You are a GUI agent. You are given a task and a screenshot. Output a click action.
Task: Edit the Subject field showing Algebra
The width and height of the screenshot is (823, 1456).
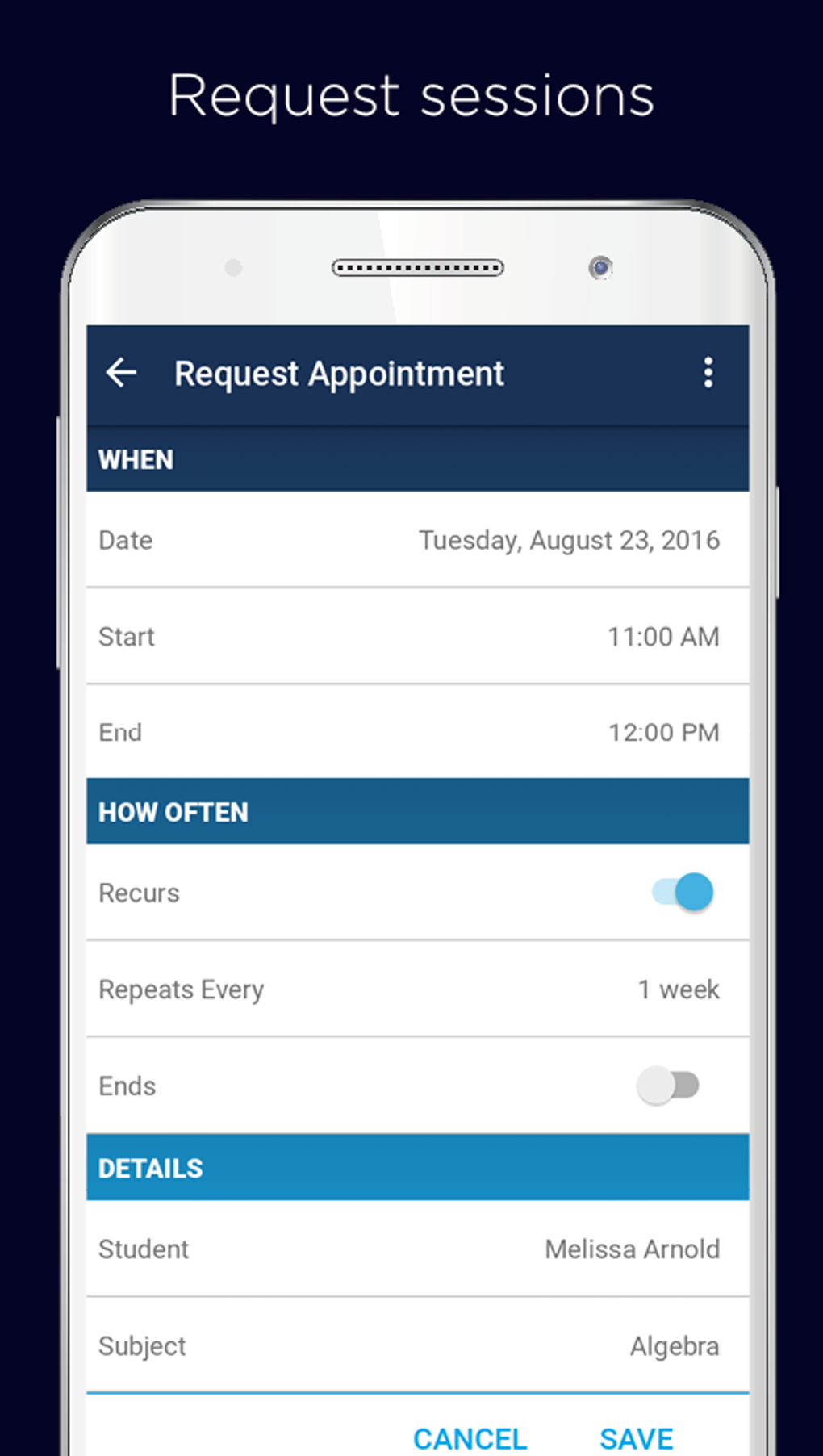pos(416,1345)
